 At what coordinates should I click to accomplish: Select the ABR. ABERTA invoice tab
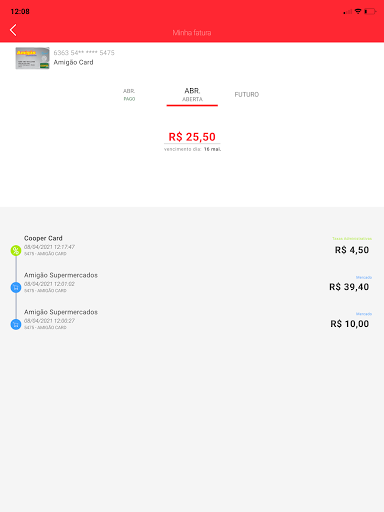click(x=192, y=95)
